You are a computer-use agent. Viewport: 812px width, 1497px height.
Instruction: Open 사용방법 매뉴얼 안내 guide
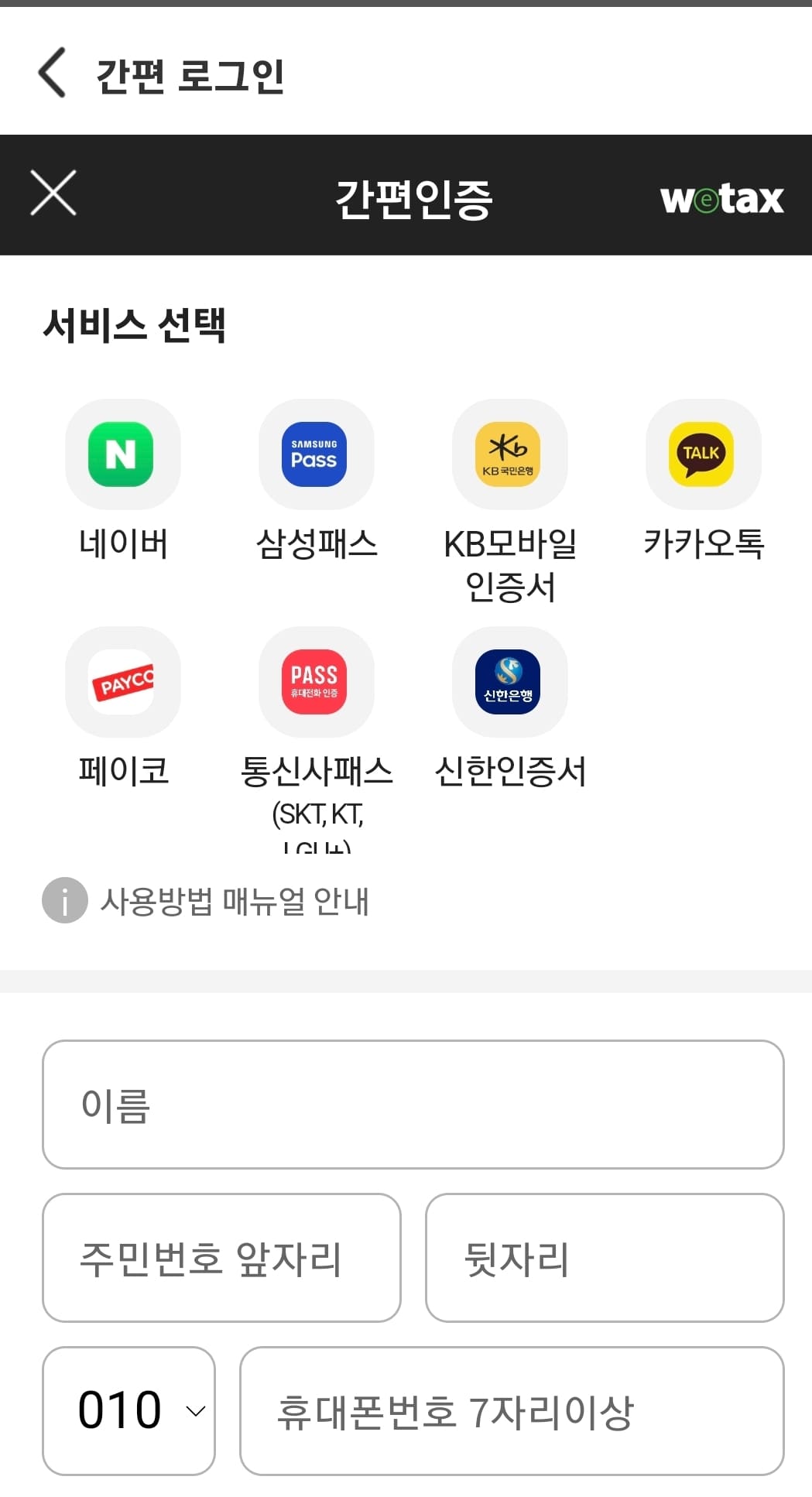coord(236,901)
